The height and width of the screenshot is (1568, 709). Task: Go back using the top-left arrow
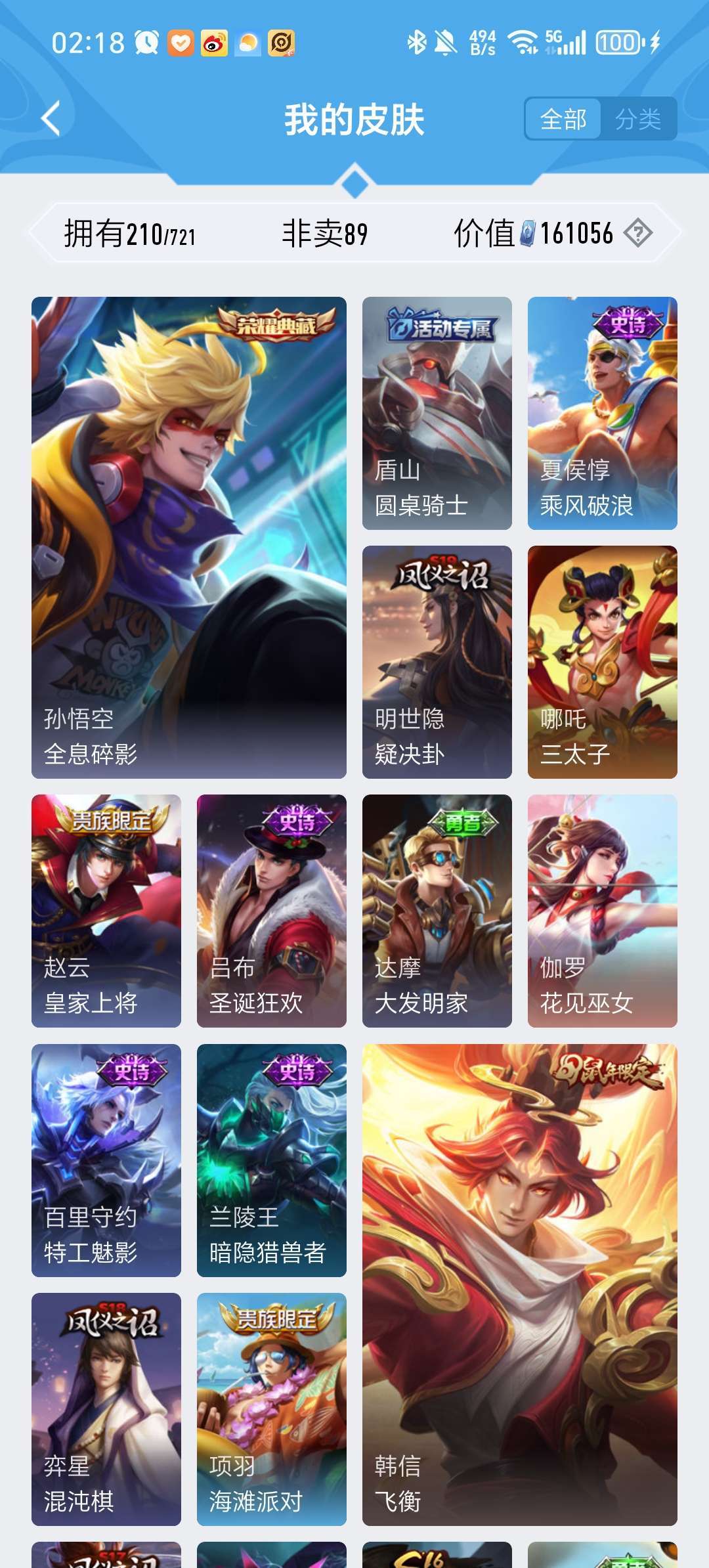(x=51, y=119)
